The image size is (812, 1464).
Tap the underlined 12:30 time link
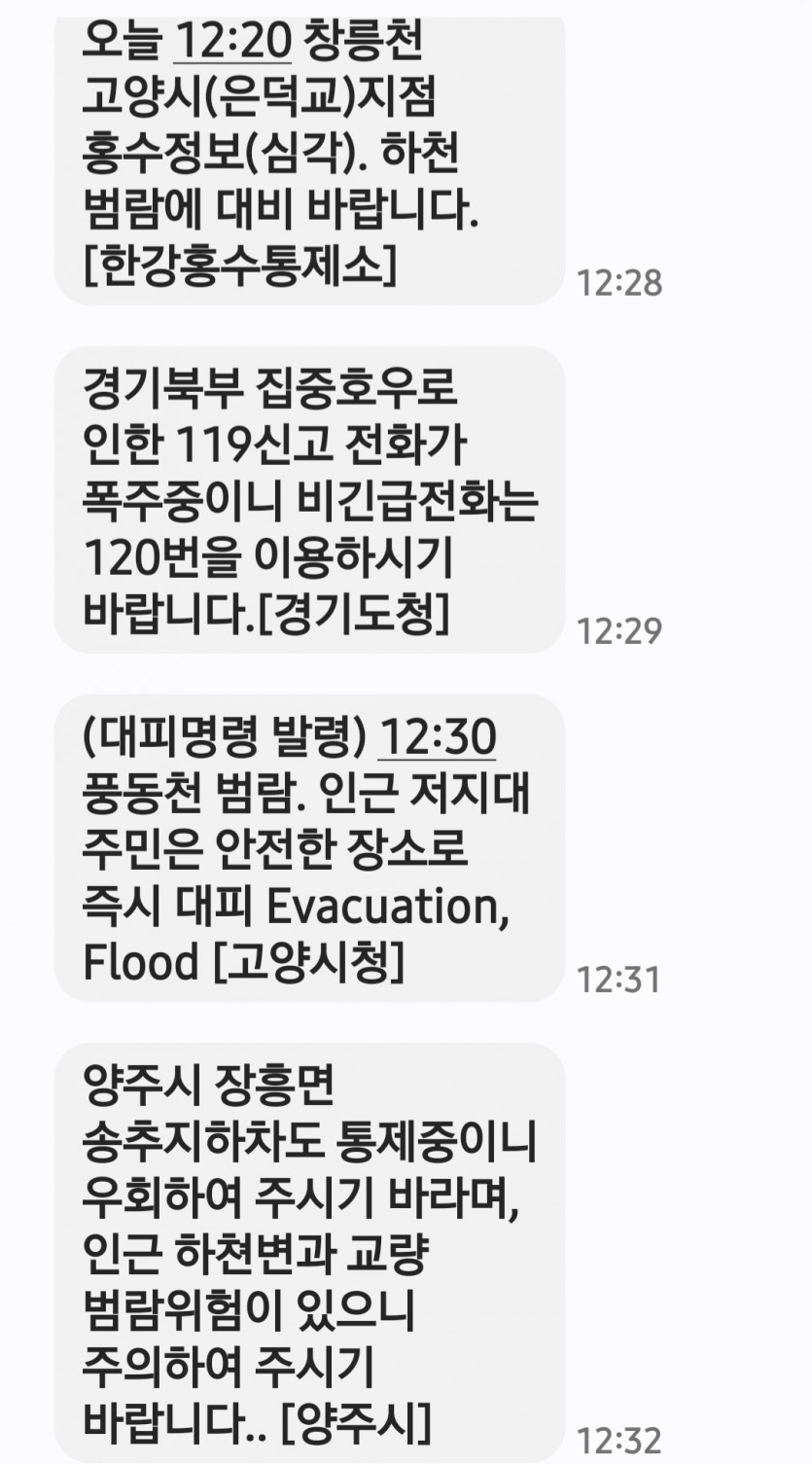[x=437, y=738]
